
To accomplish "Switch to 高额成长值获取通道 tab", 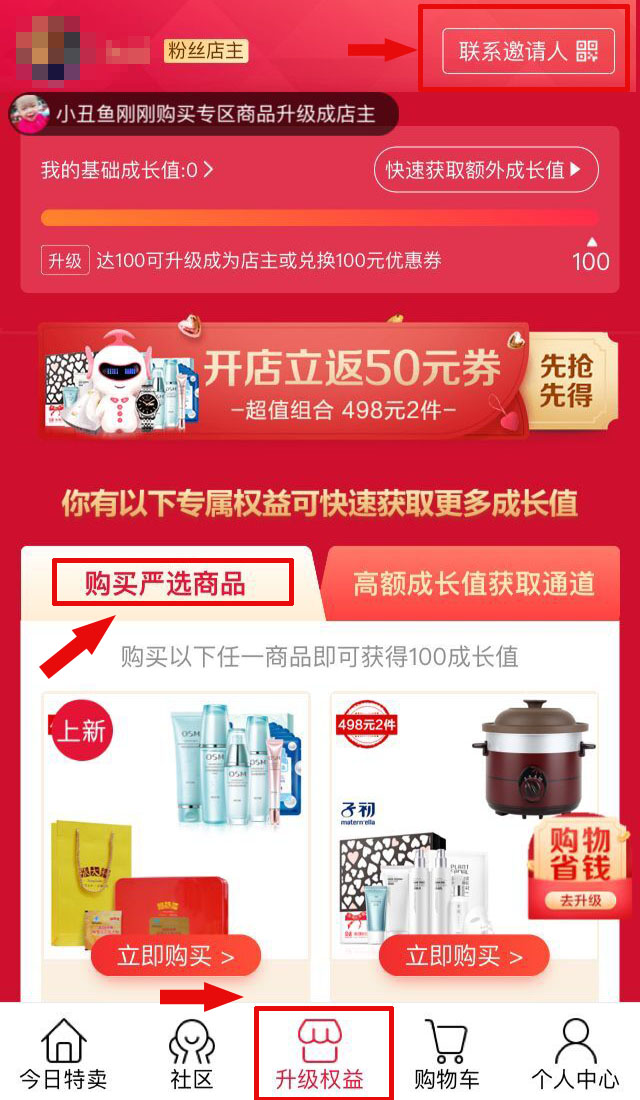I will [x=473, y=584].
